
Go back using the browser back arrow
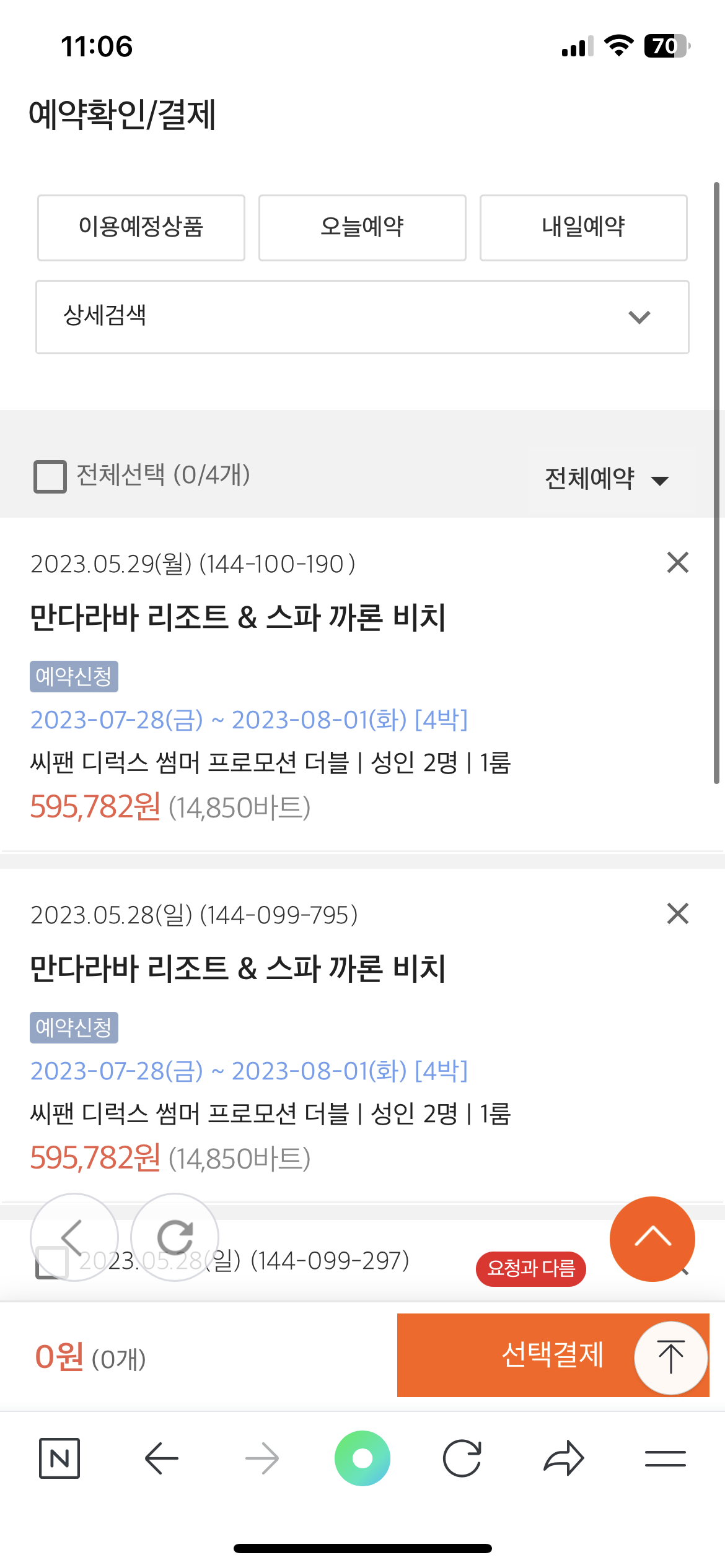click(x=161, y=1458)
